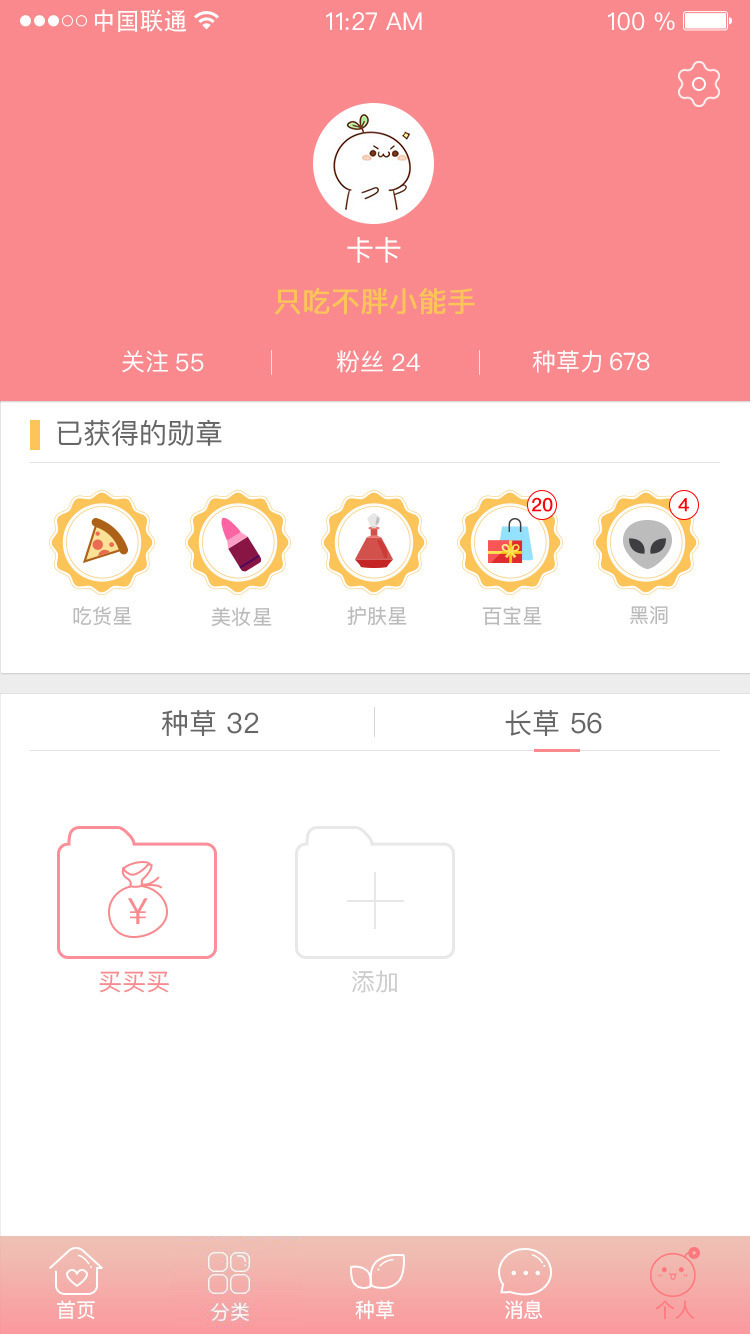
Task: Select the 长草 56 tab
Action: [x=553, y=723]
